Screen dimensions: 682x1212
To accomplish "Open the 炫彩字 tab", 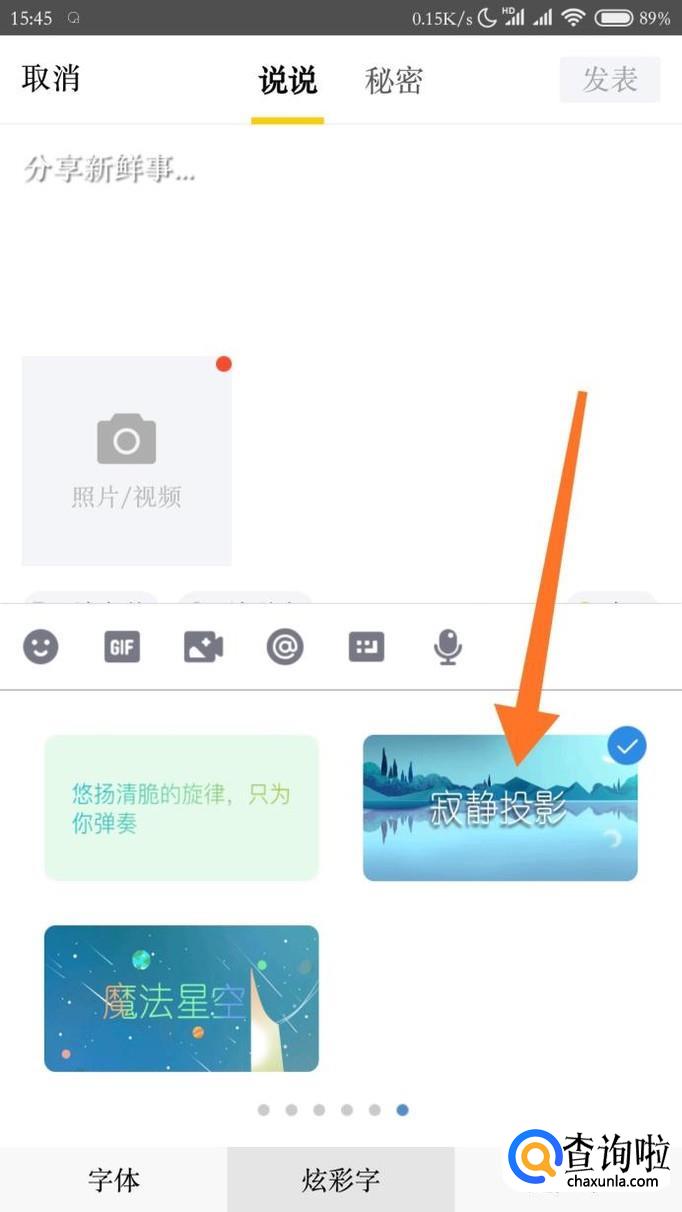I will coord(340,1180).
